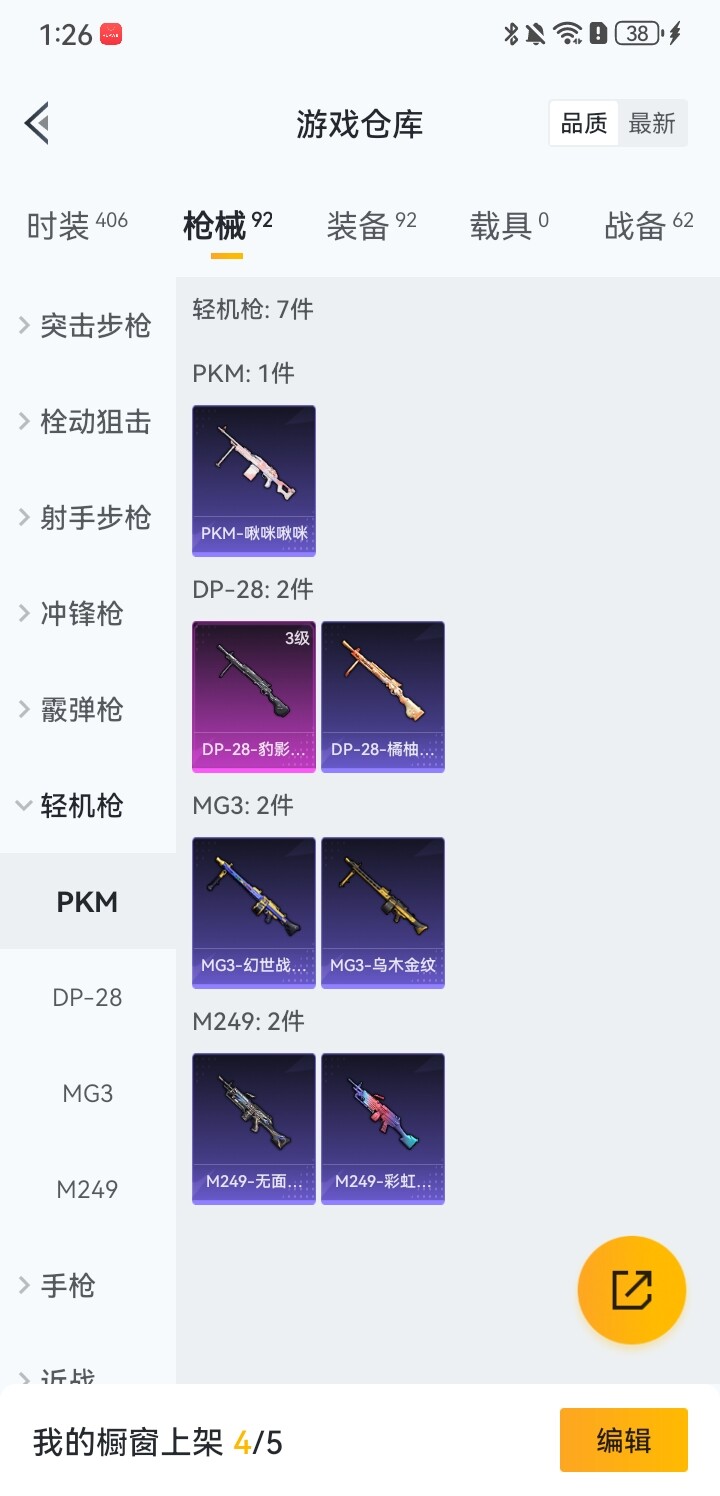720x1496 pixels.
Task: Open the 战备 tab
Action: (x=648, y=226)
